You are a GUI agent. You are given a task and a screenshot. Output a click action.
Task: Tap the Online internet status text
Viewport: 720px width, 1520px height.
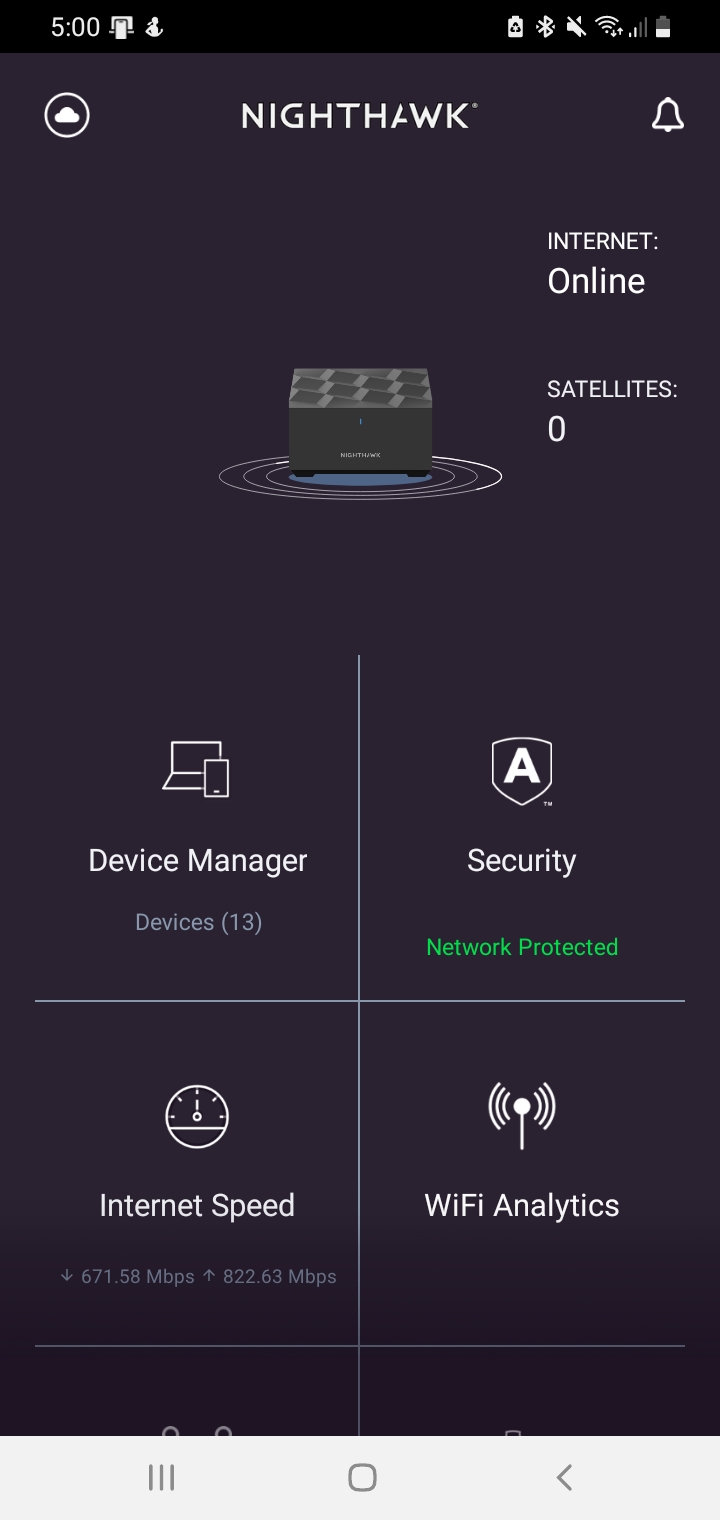(x=595, y=281)
